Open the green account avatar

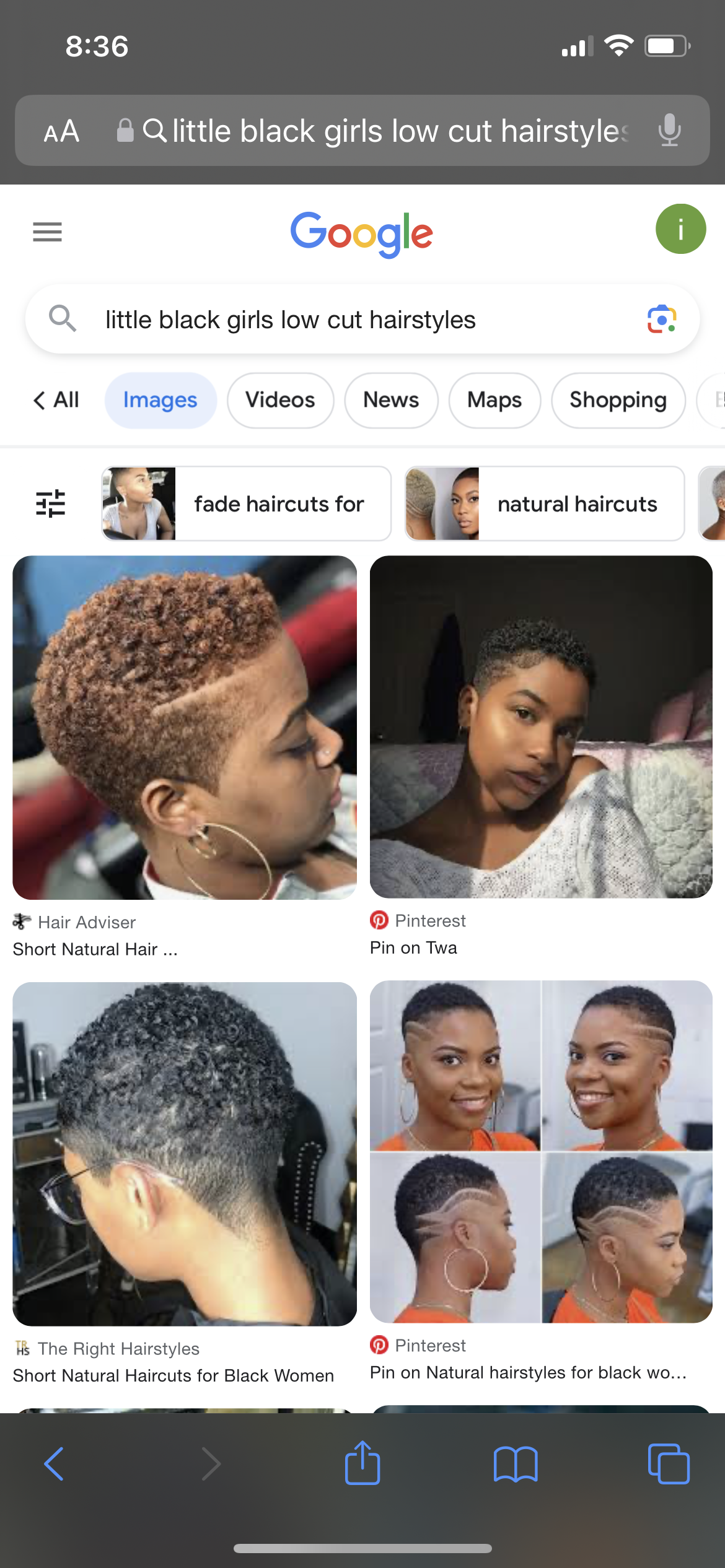coord(680,229)
